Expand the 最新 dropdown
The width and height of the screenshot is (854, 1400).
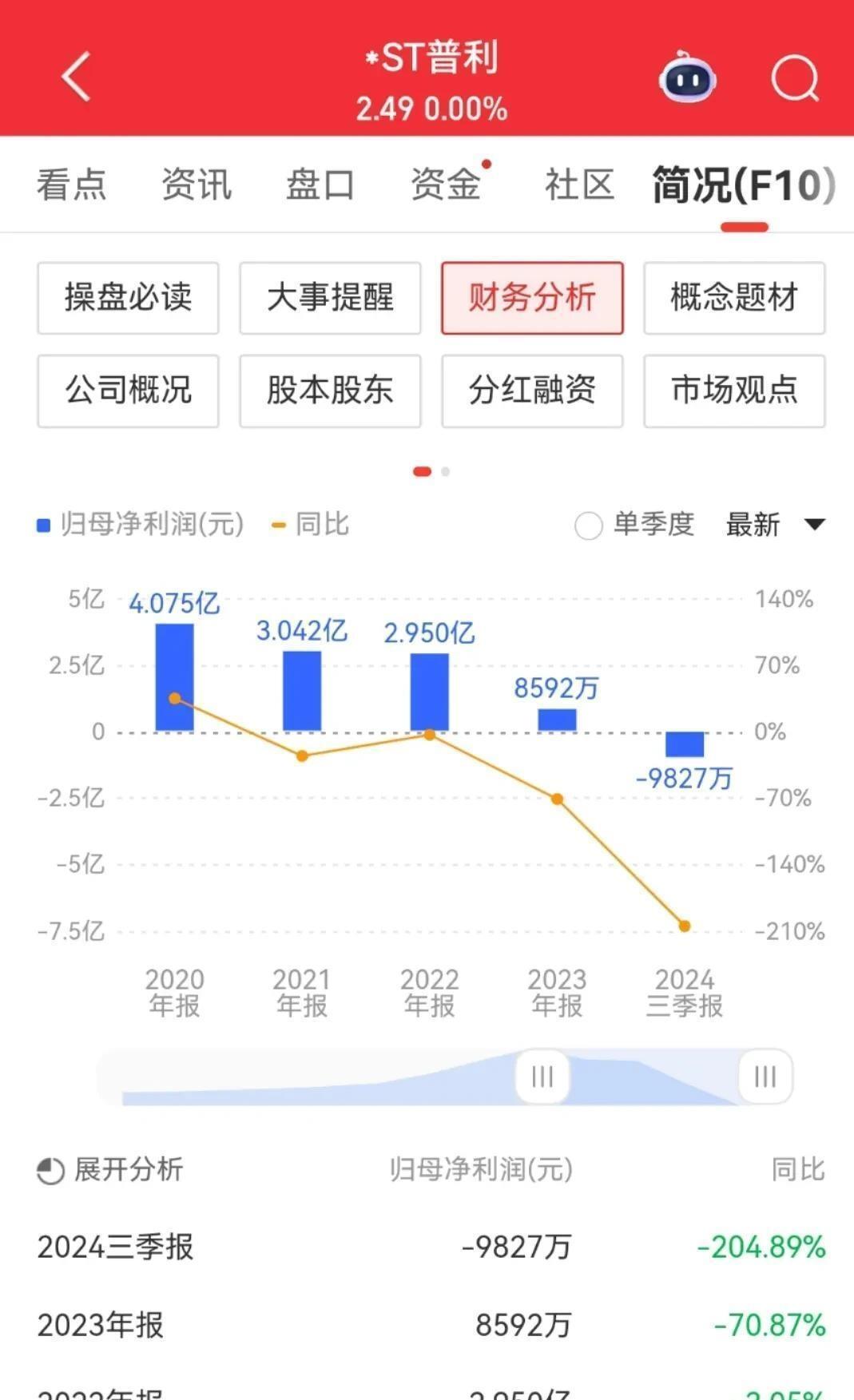pyautogui.click(x=775, y=525)
